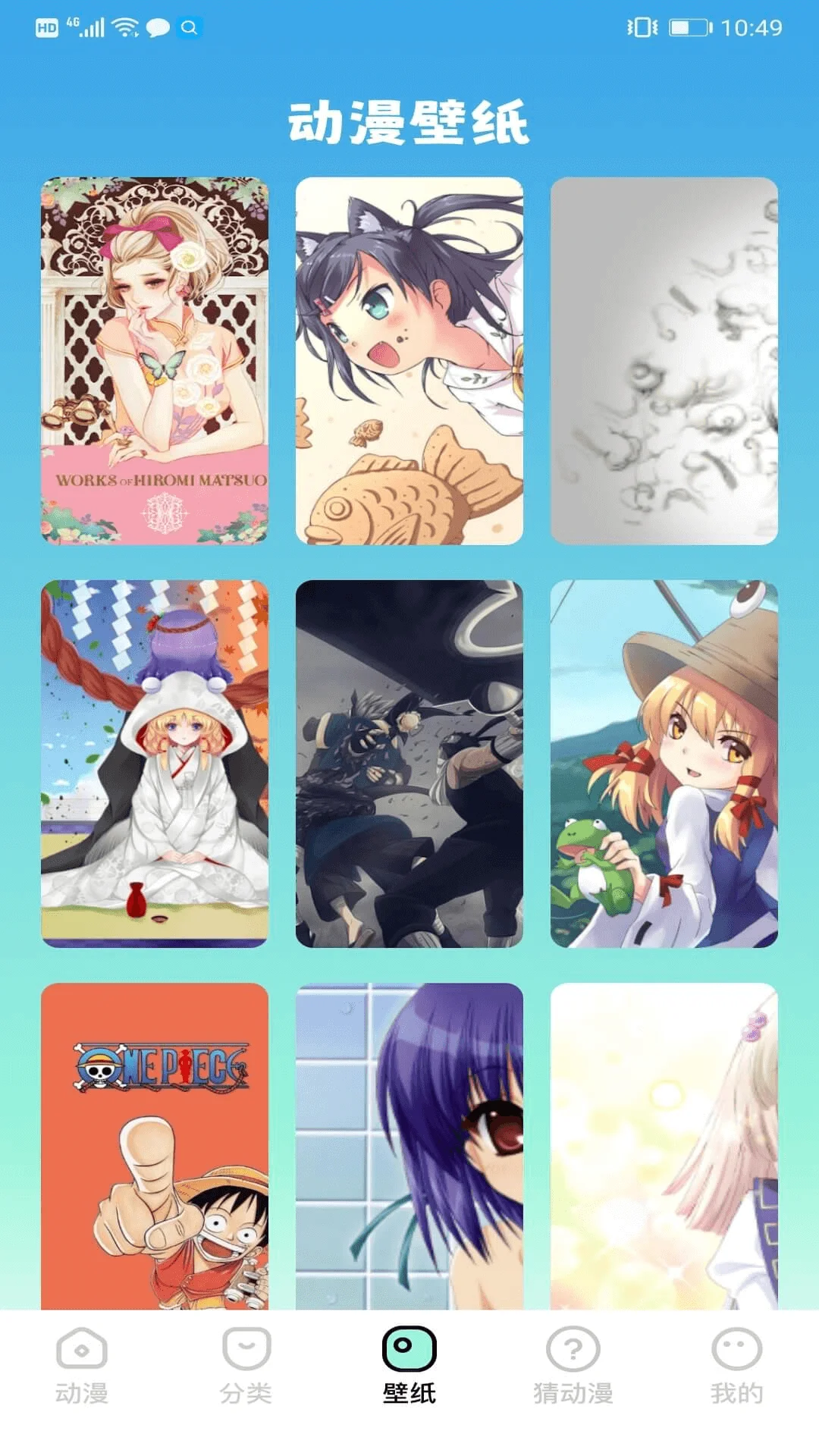Tap the highlighted 壁纸 wallpaper icon

point(409,1351)
